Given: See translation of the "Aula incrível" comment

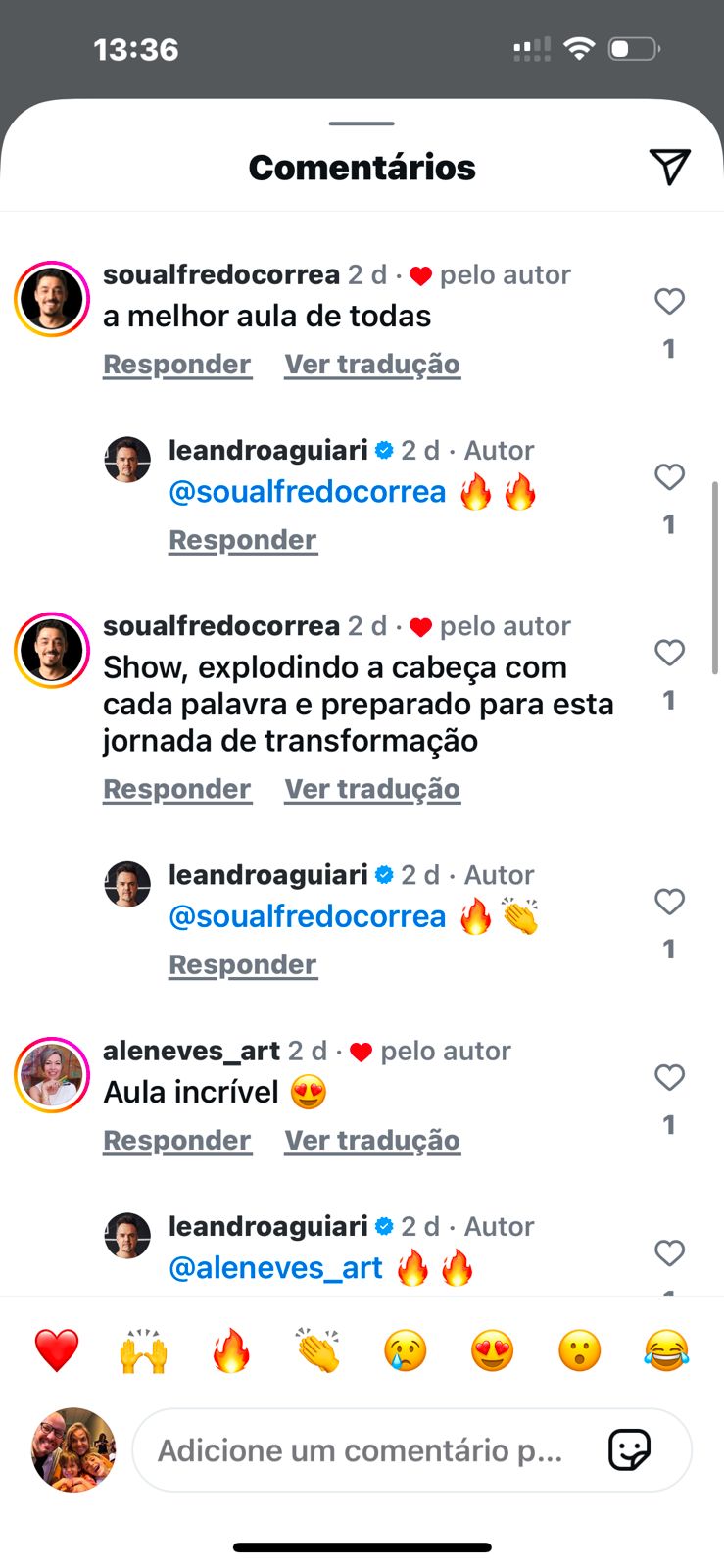Looking at the screenshot, I should (372, 1141).
